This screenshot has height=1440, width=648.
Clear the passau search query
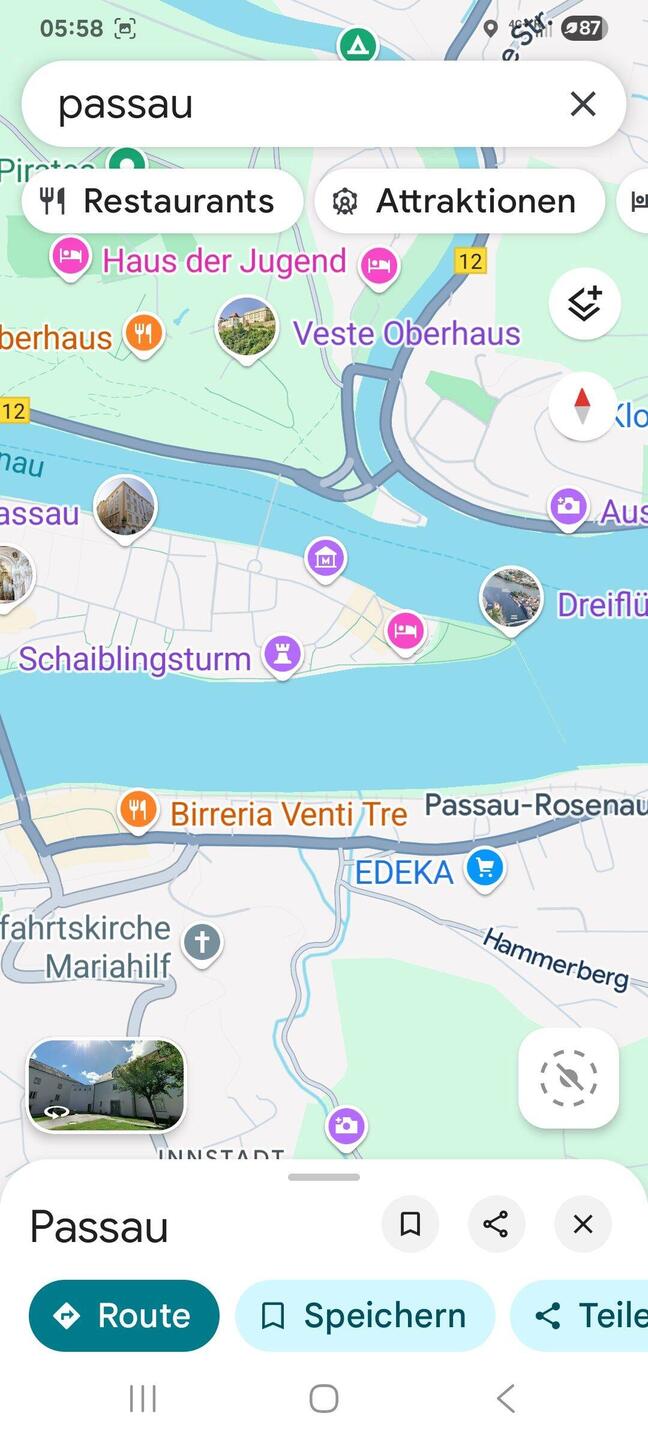[x=583, y=104]
